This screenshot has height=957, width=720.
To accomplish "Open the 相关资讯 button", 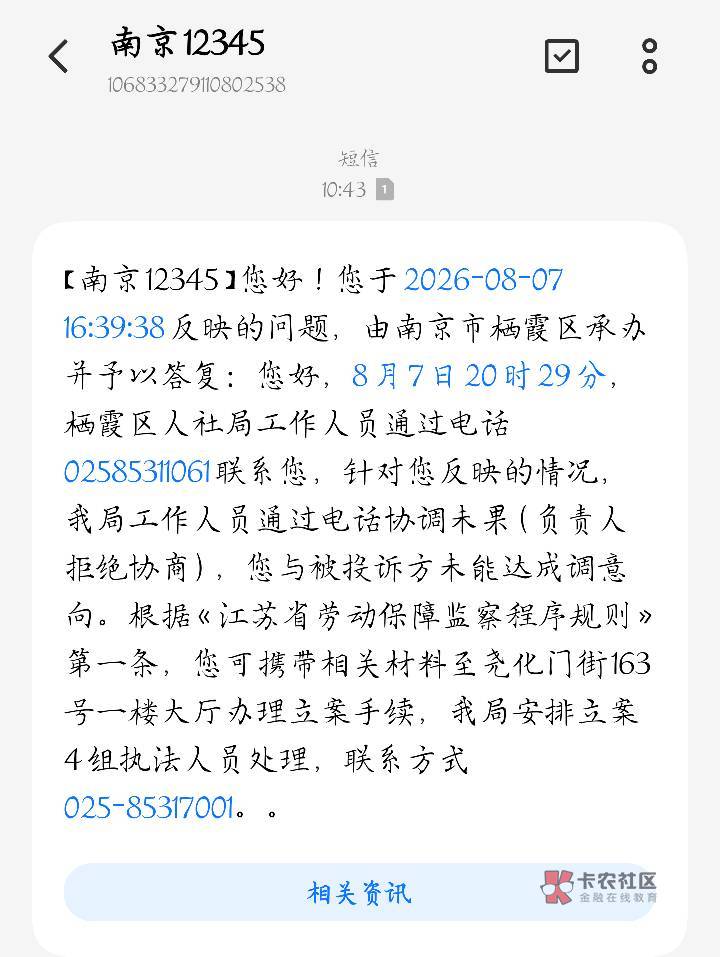I will [x=359, y=892].
